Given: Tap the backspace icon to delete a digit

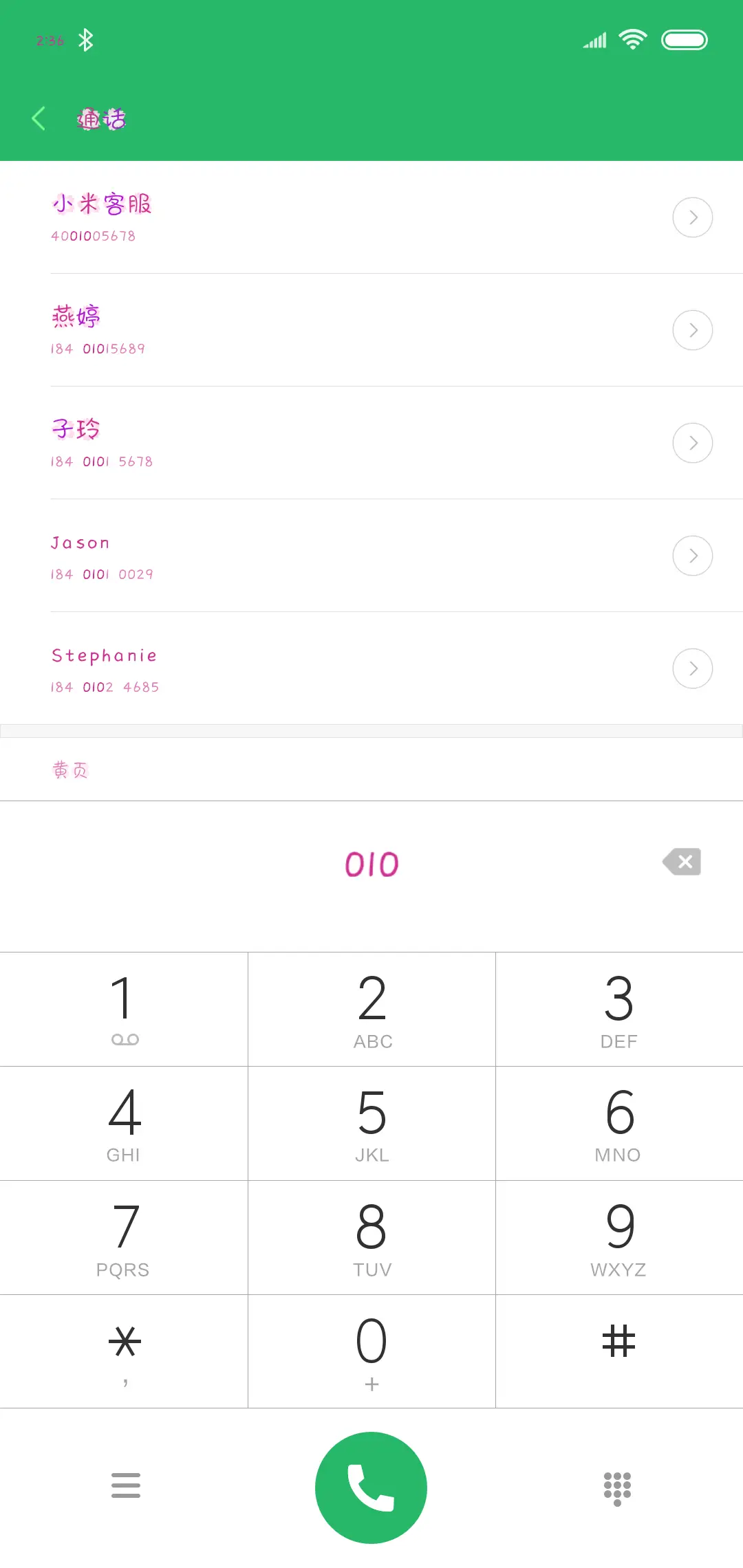Looking at the screenshot, I should [681, 862].
